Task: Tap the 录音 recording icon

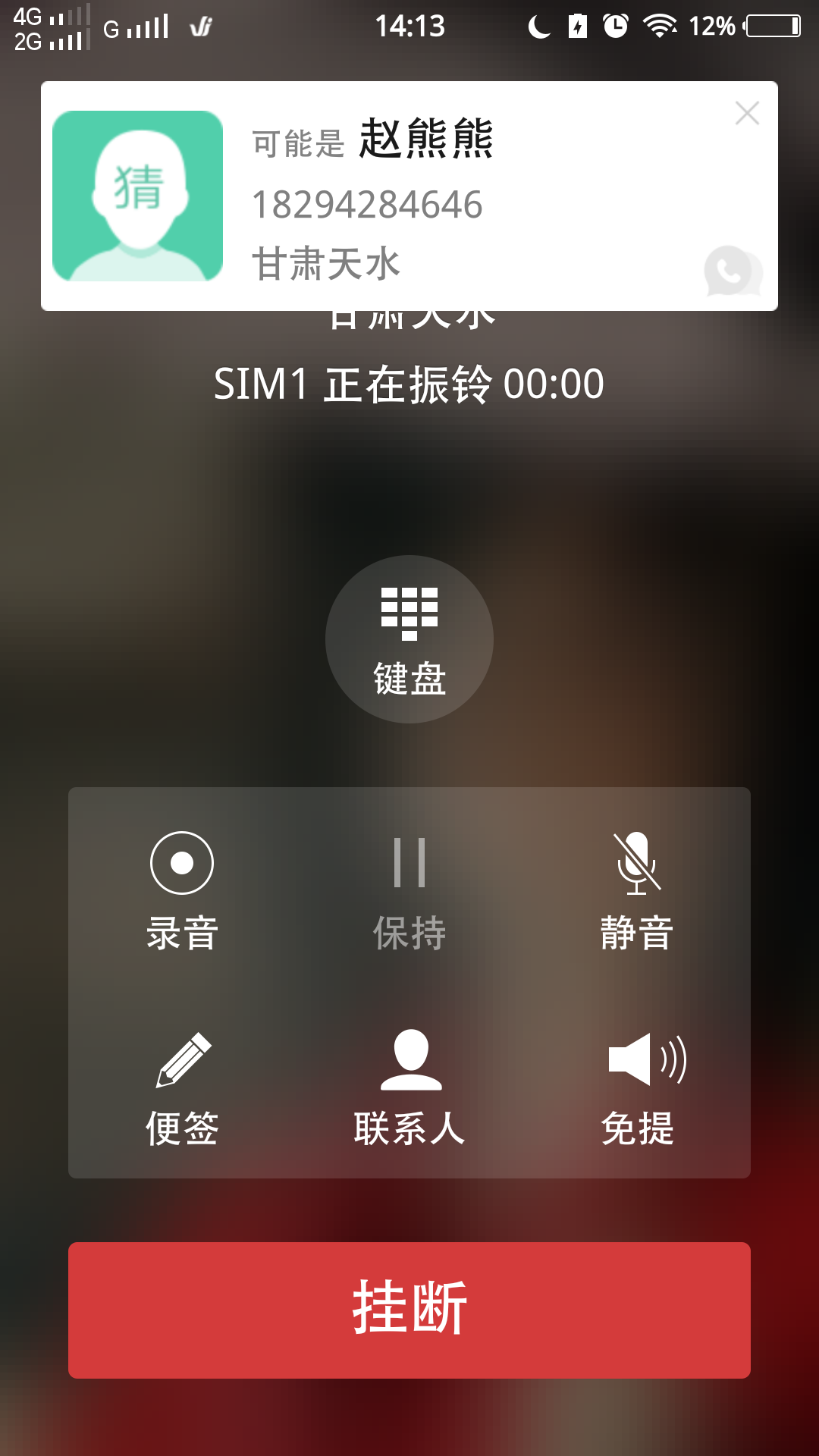Action: (181, 863)
